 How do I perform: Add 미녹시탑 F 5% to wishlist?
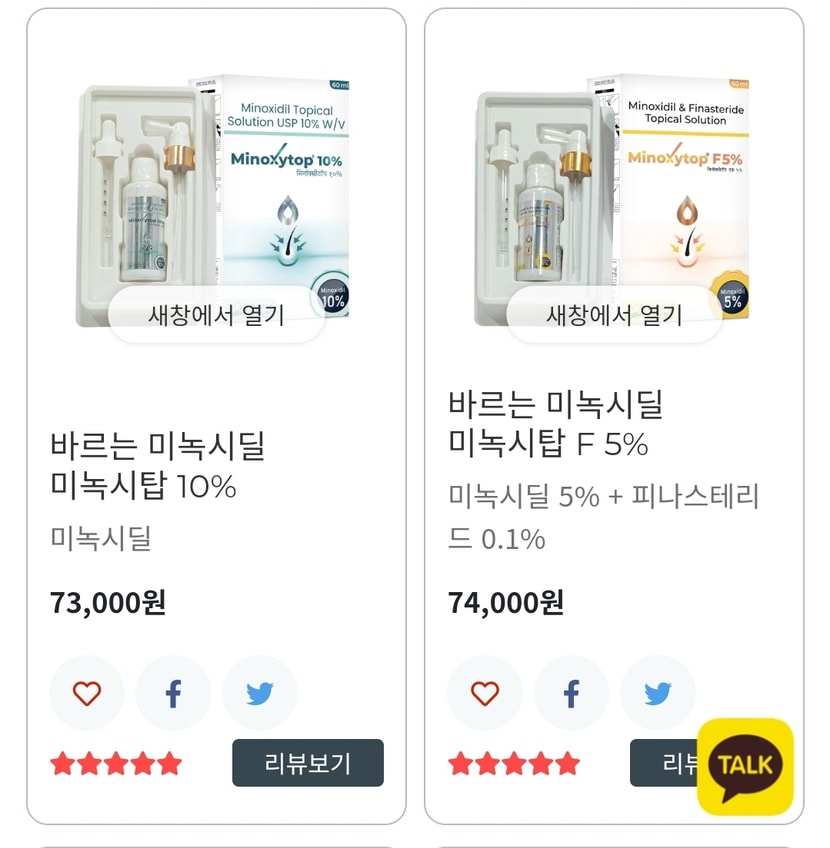pyautogui.click(x=485, y=693)
